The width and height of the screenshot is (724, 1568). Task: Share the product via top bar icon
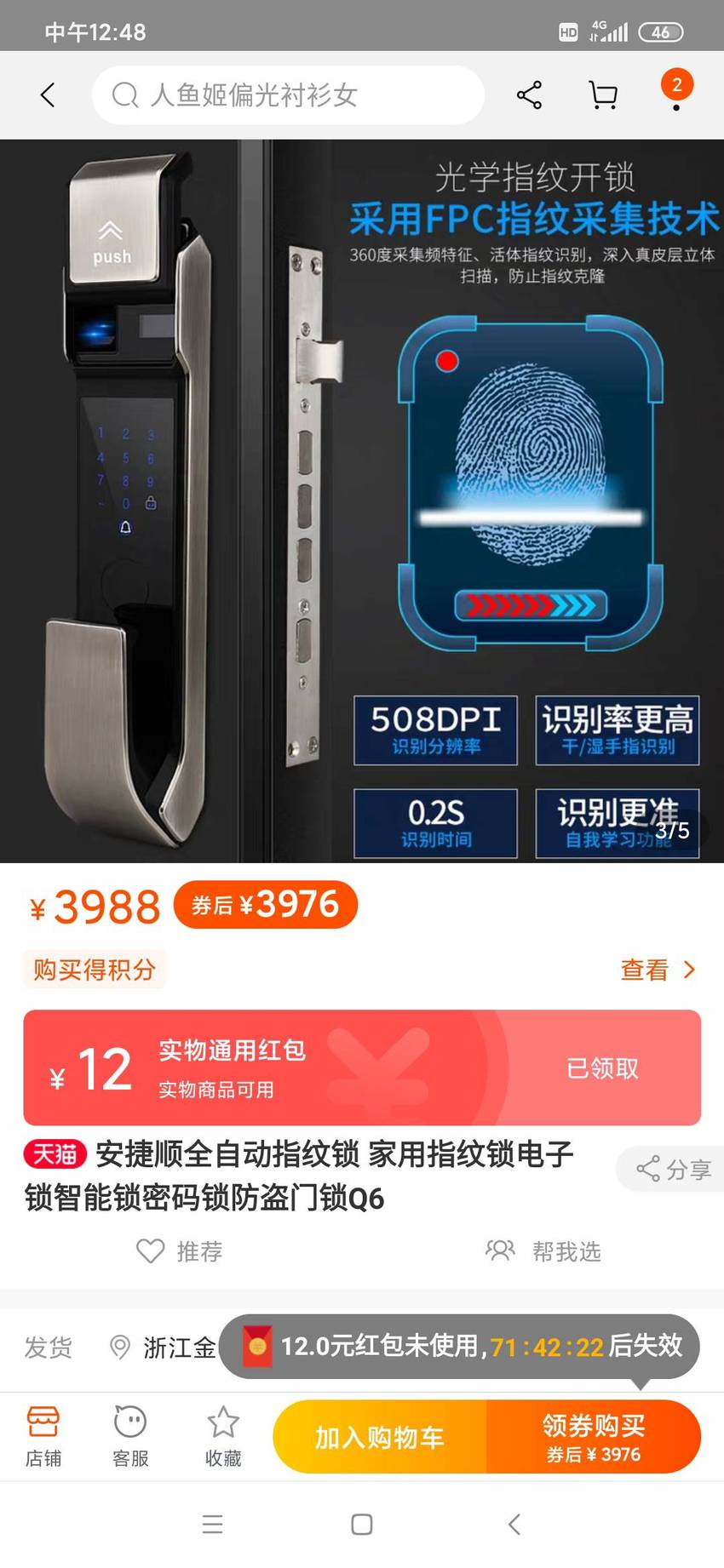tap(529, 94)
